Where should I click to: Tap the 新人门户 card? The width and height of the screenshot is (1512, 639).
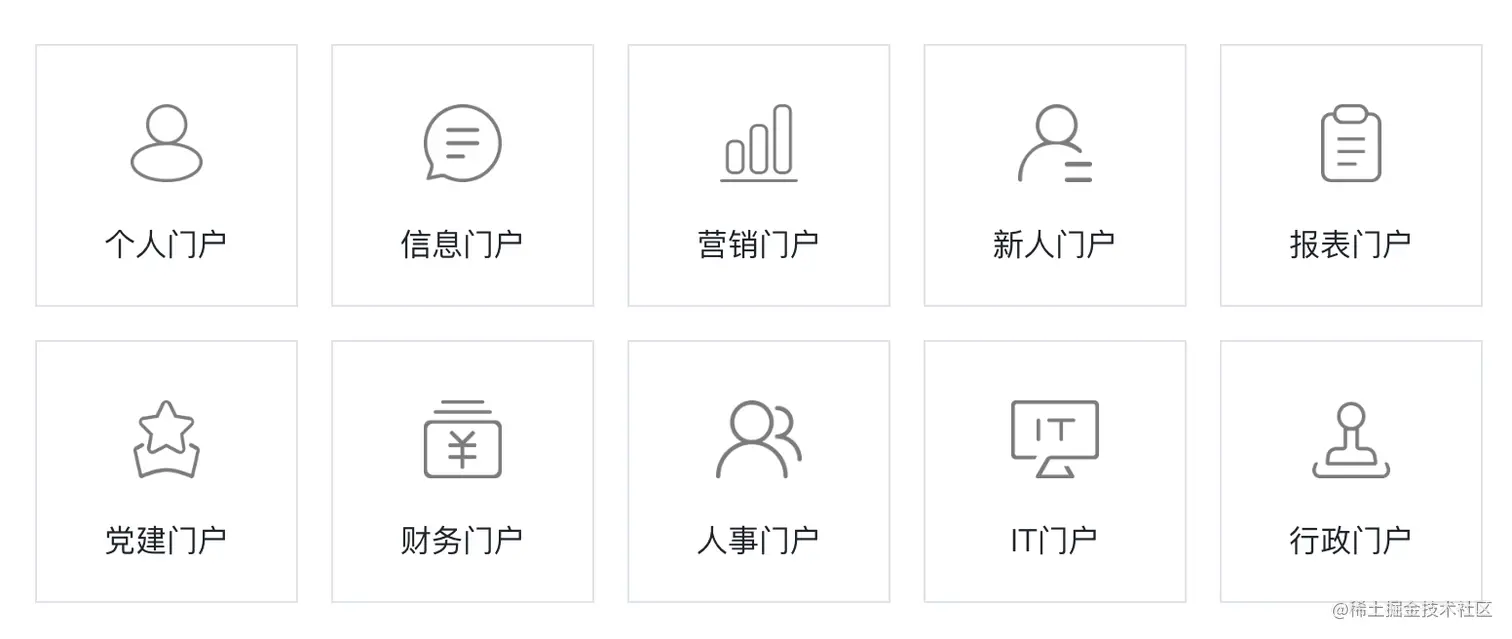1054,175
